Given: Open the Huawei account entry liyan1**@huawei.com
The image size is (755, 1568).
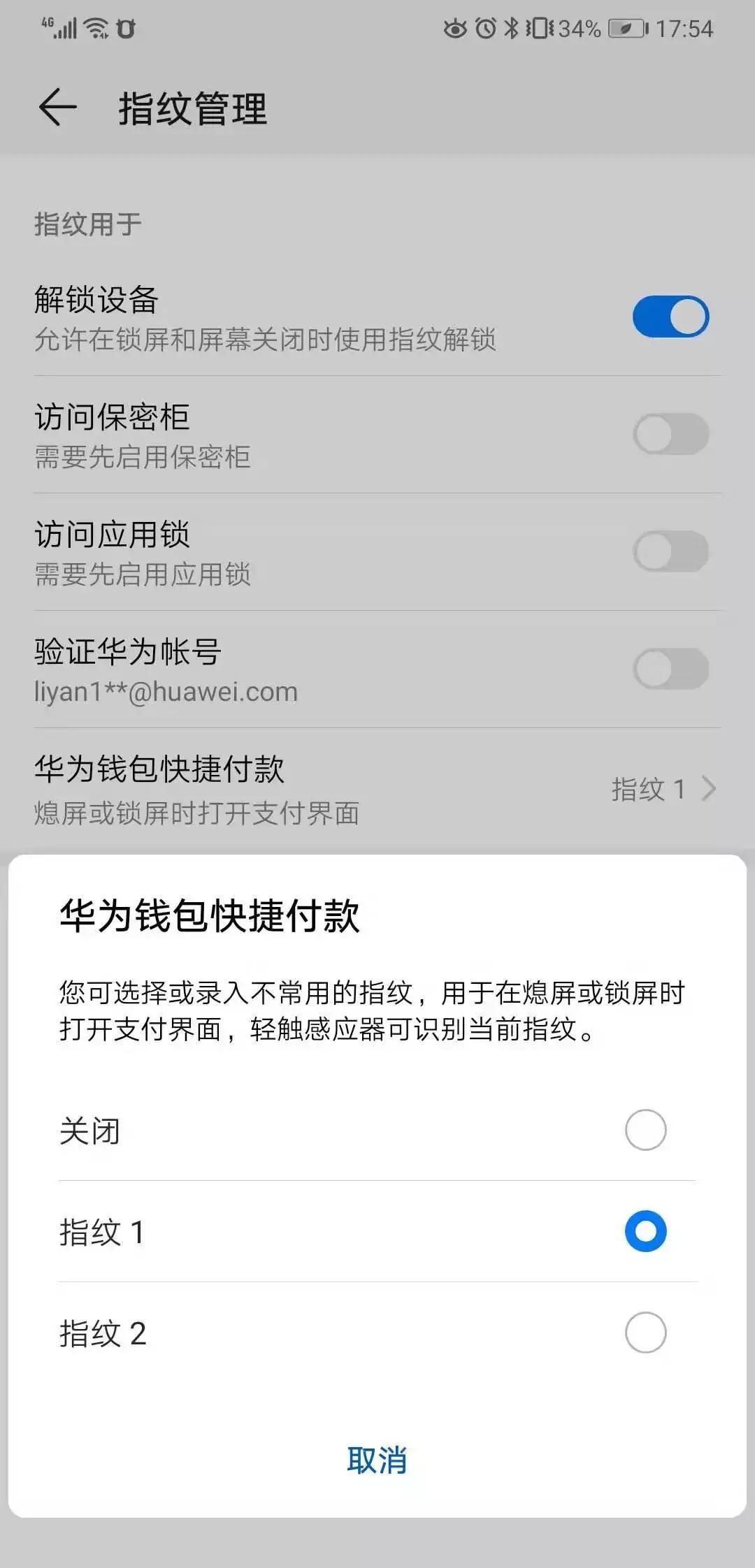Looking at the screenshot, I should point(280,667).
